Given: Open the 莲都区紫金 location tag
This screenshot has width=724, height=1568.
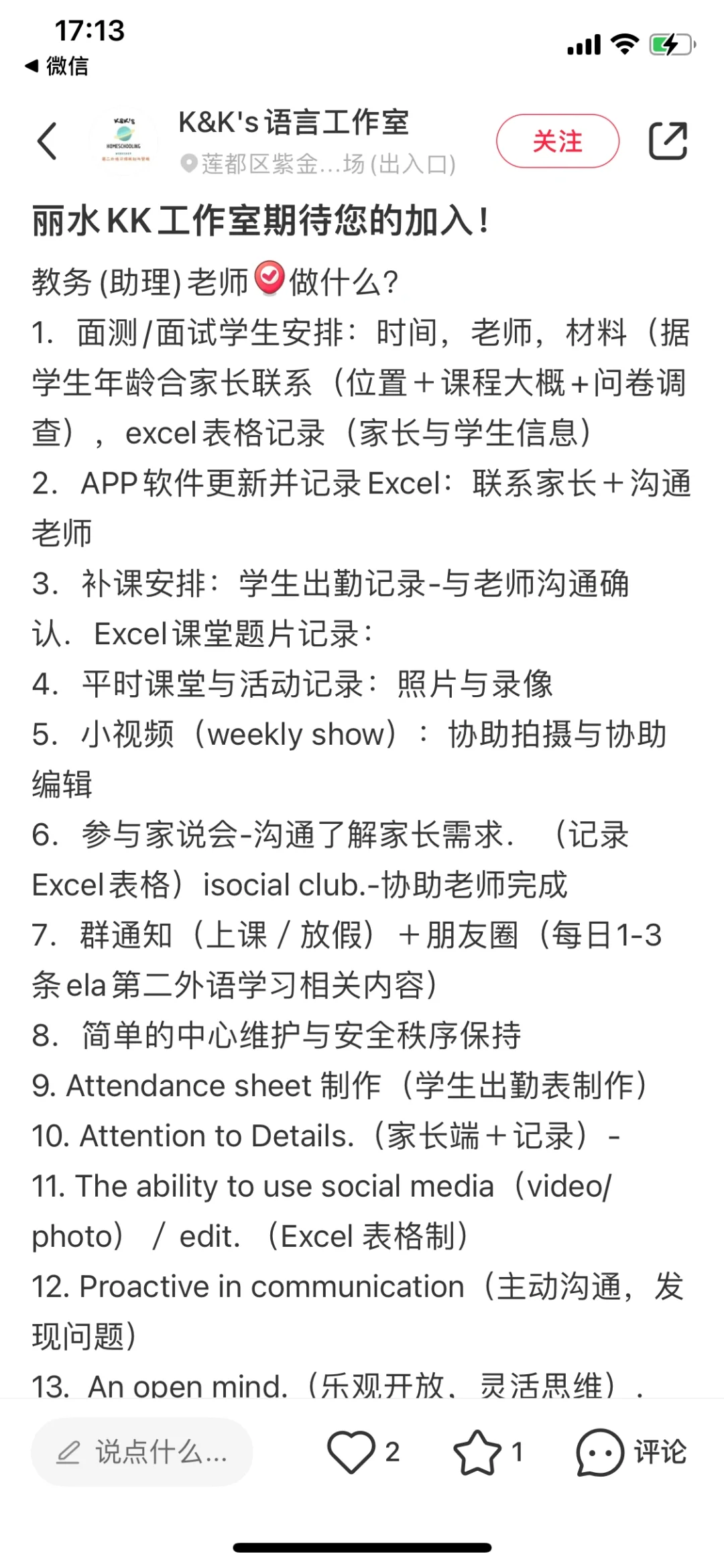Looking at the screenshot, I should click(318, 164).
